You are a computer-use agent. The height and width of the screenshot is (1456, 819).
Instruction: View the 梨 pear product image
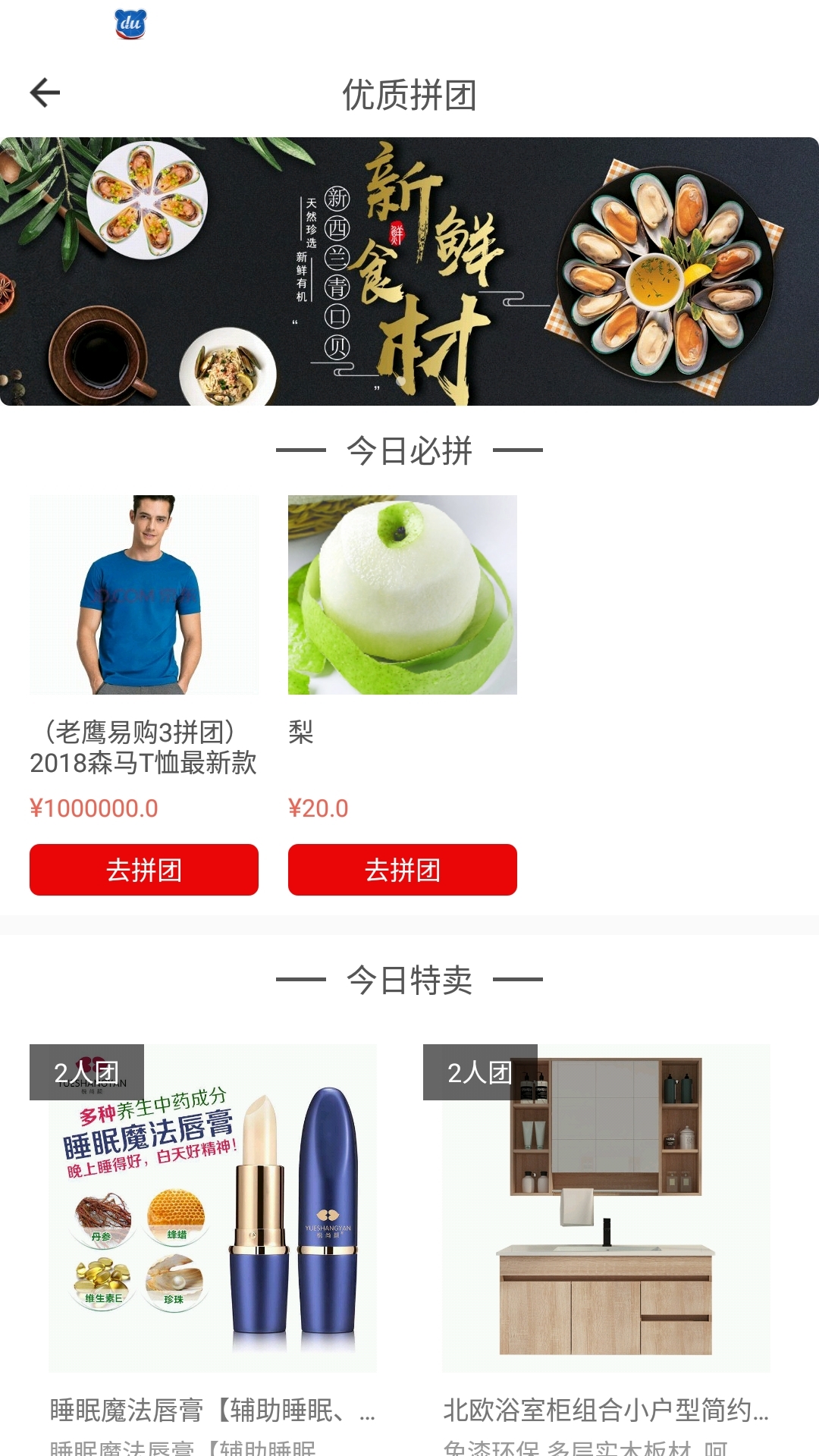[403, 595]
